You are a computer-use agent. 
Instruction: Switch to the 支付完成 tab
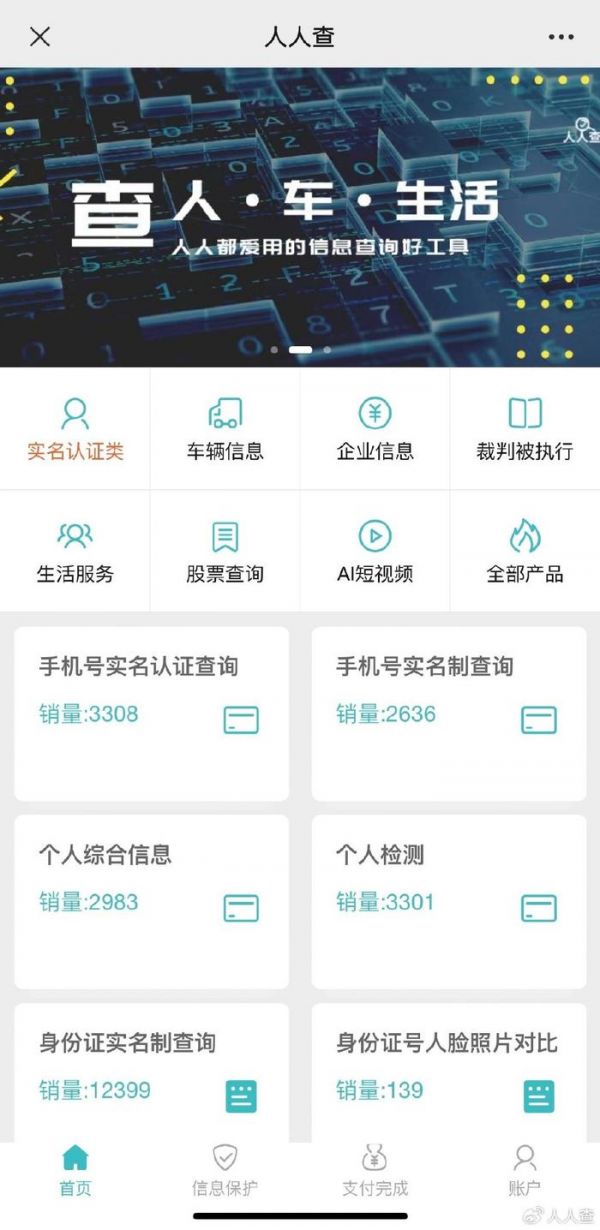pyautogui.click(x=375, y=1171)
